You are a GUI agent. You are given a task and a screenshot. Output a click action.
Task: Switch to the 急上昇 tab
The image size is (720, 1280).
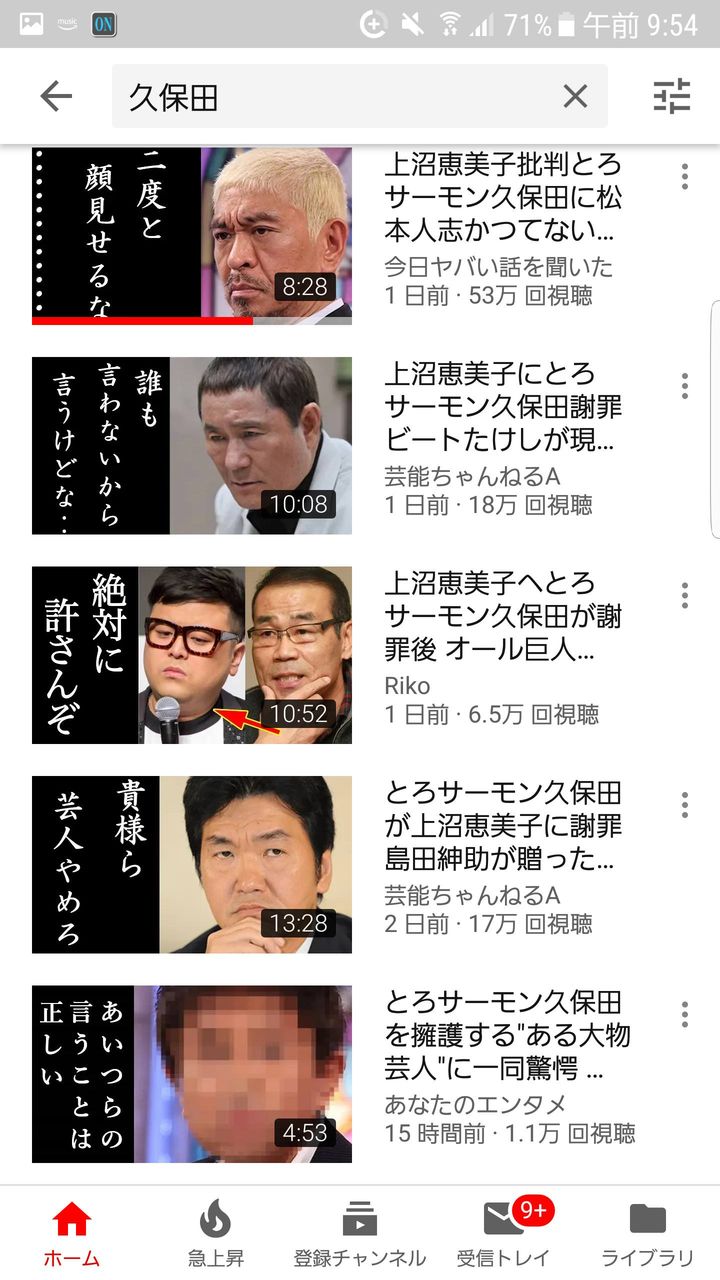click(216, 1233)
